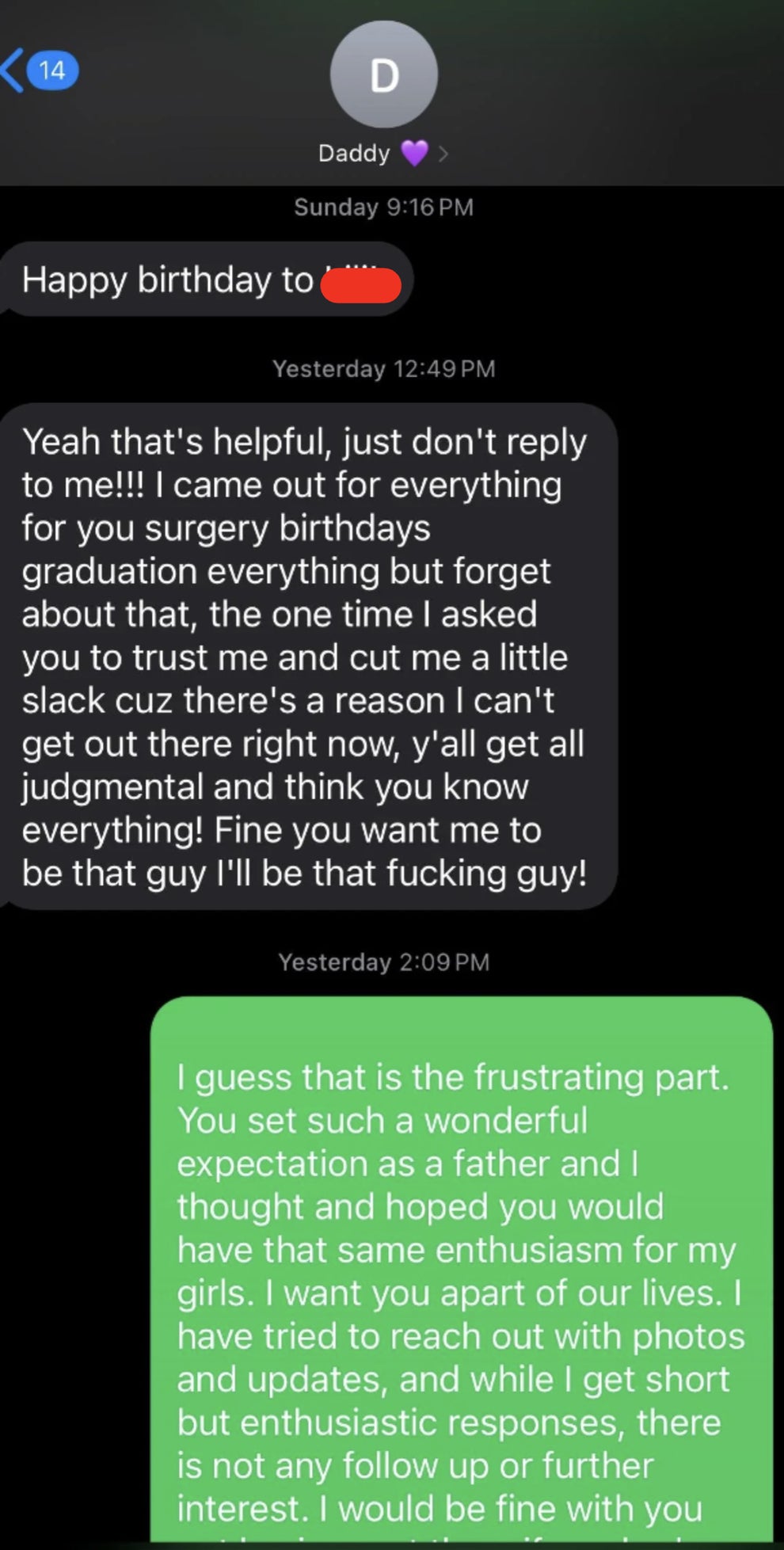Tap the Daddy contact name
This screenshot has width=784, height=1550.
click(x=354, y=152)
